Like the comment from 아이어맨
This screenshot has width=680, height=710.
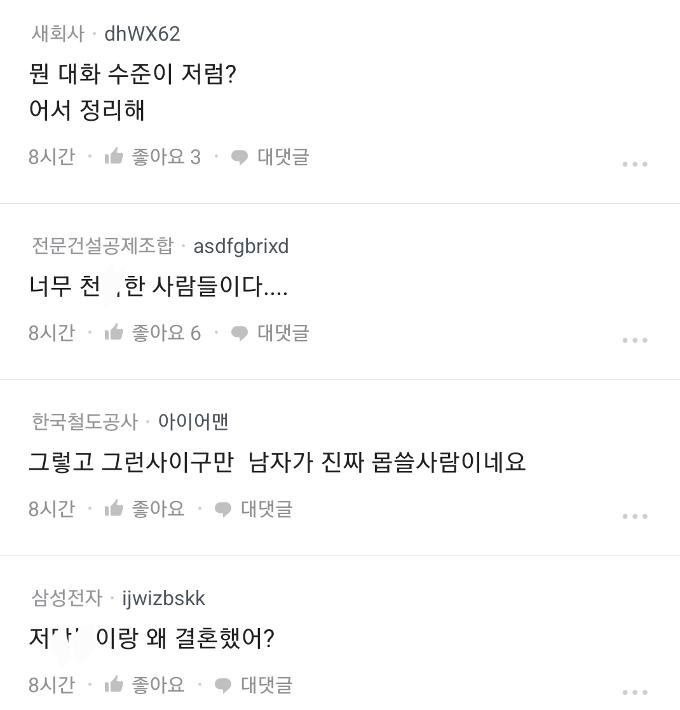coord(144,509)
